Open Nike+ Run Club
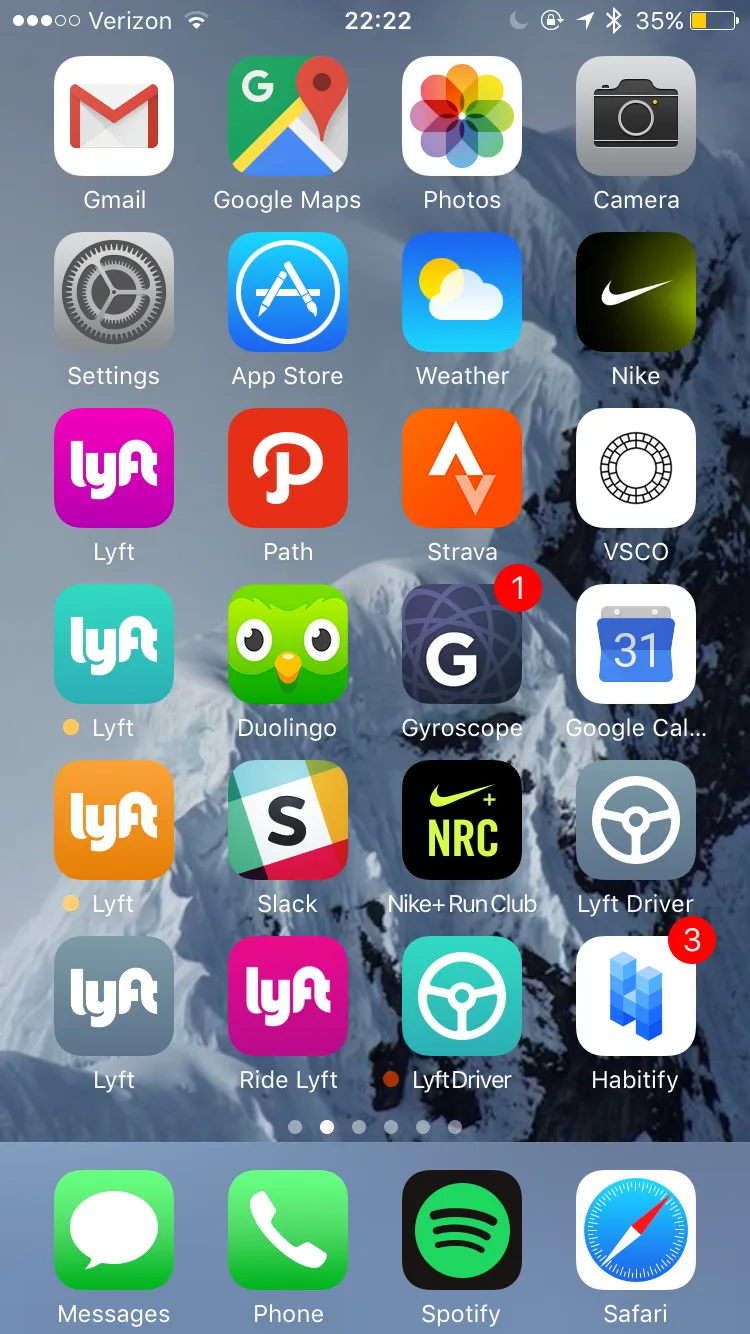This screenshot has width=750, height=1334. point(462,820)
